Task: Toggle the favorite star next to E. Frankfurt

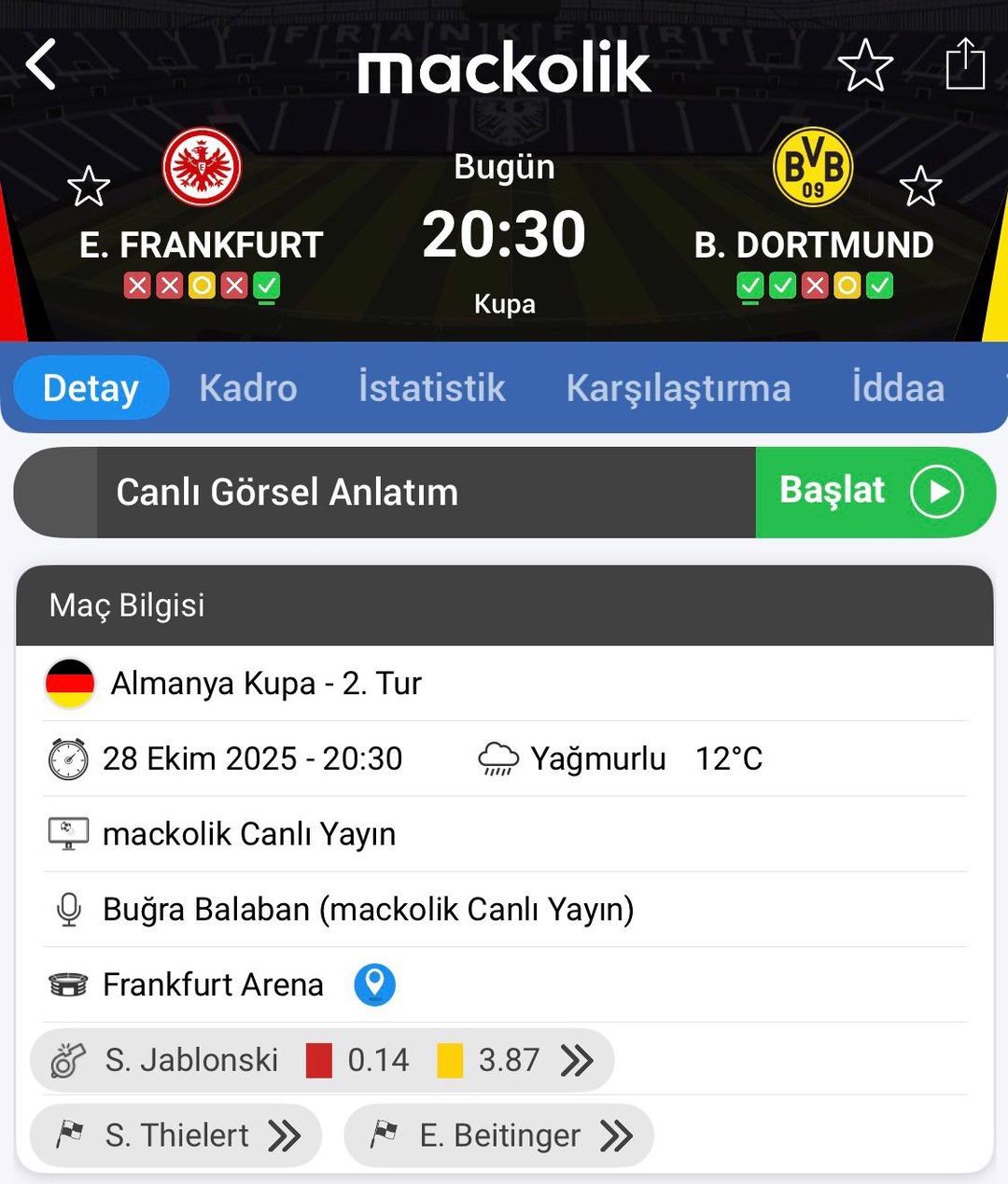Action: tap(87, 186)
